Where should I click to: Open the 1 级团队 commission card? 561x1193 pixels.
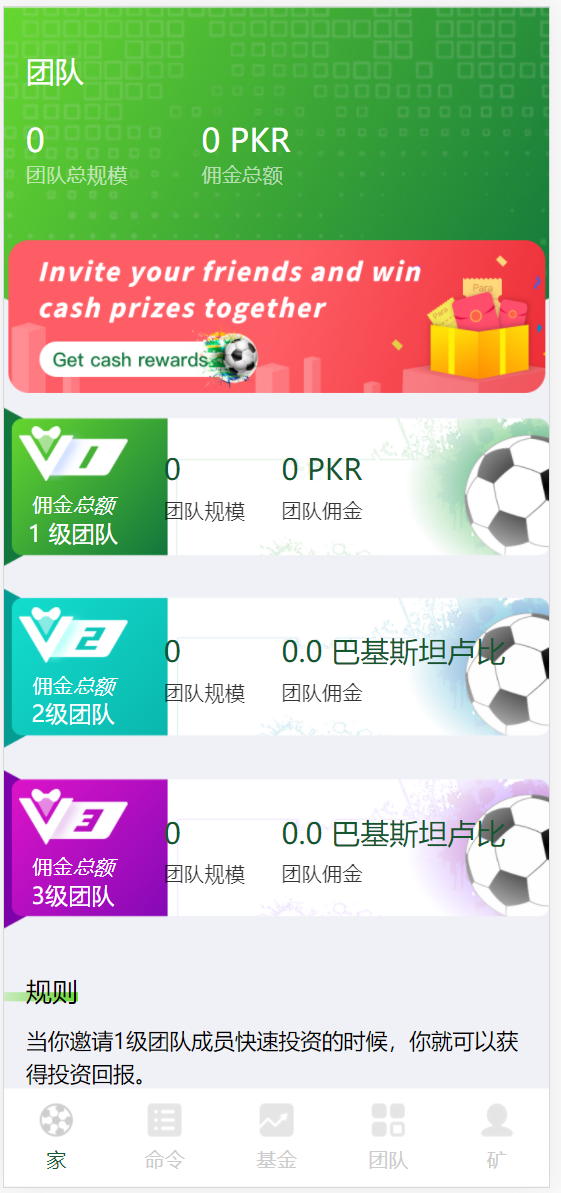pyautogui.click(x=280, y=486)
